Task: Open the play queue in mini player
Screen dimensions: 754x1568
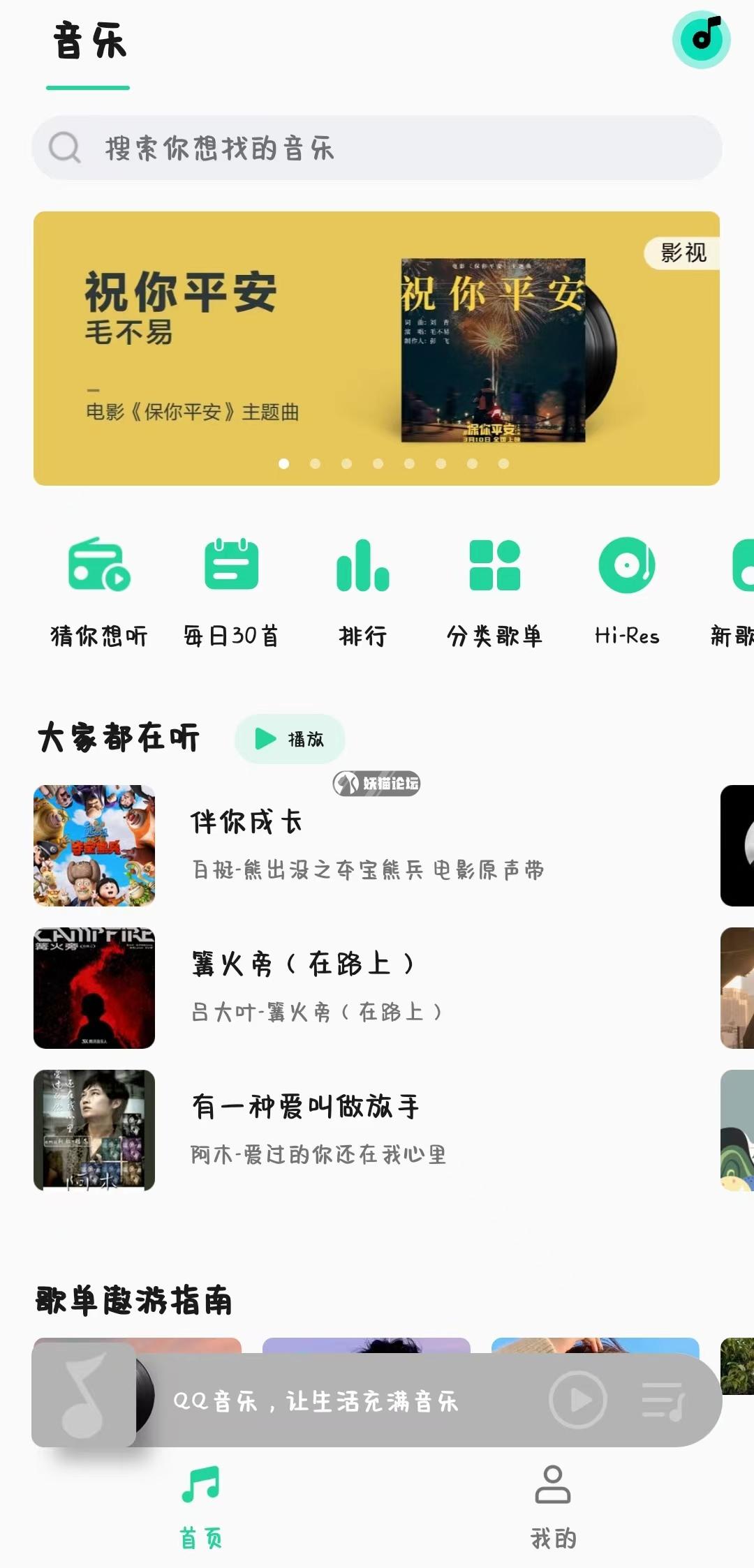Action: (x=663, y=1401)
